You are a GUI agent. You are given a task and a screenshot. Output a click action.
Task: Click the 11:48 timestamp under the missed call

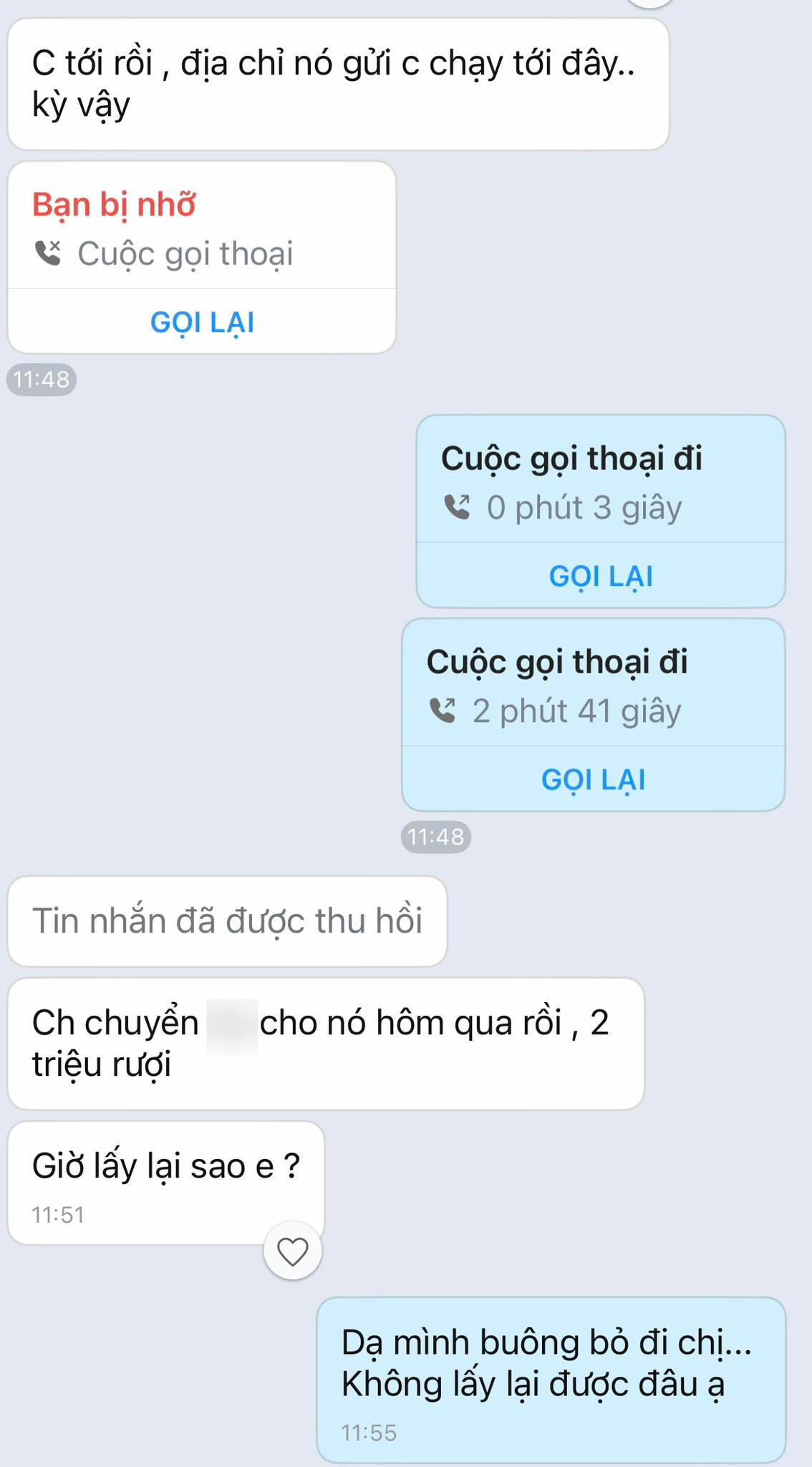41,380
